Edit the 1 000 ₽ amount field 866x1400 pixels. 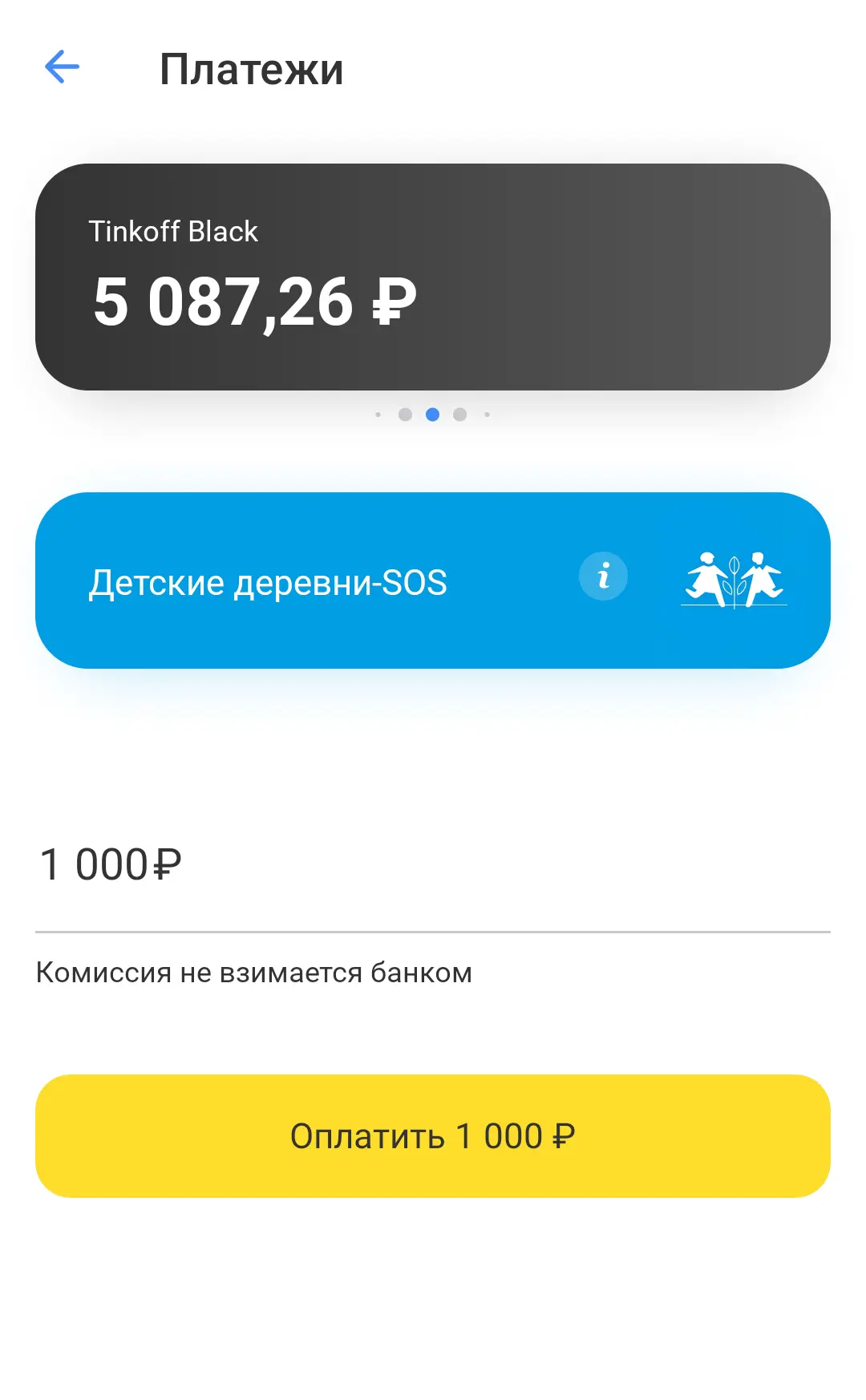[x=432, y=866]
